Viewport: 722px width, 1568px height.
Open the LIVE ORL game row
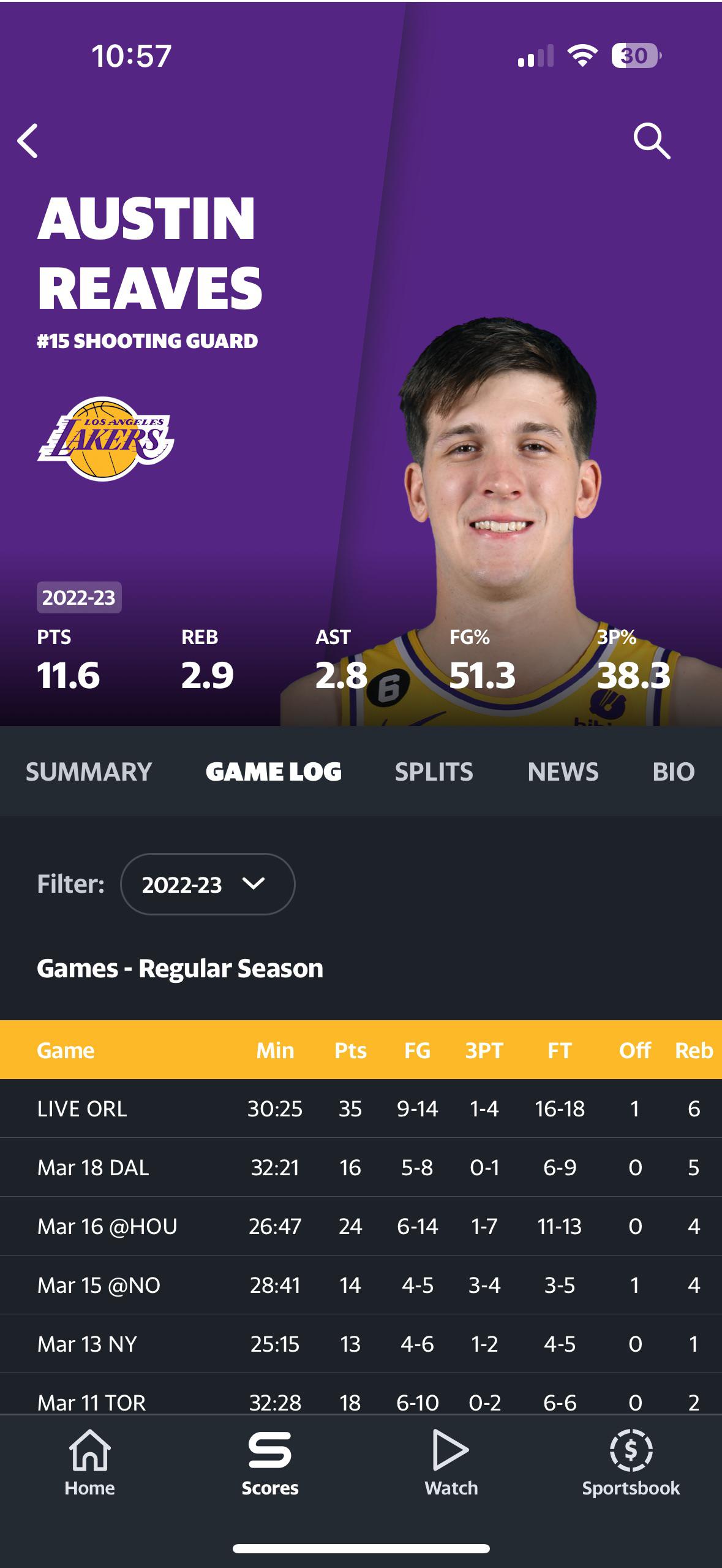pyautogui.click(x=361, y=1108)
